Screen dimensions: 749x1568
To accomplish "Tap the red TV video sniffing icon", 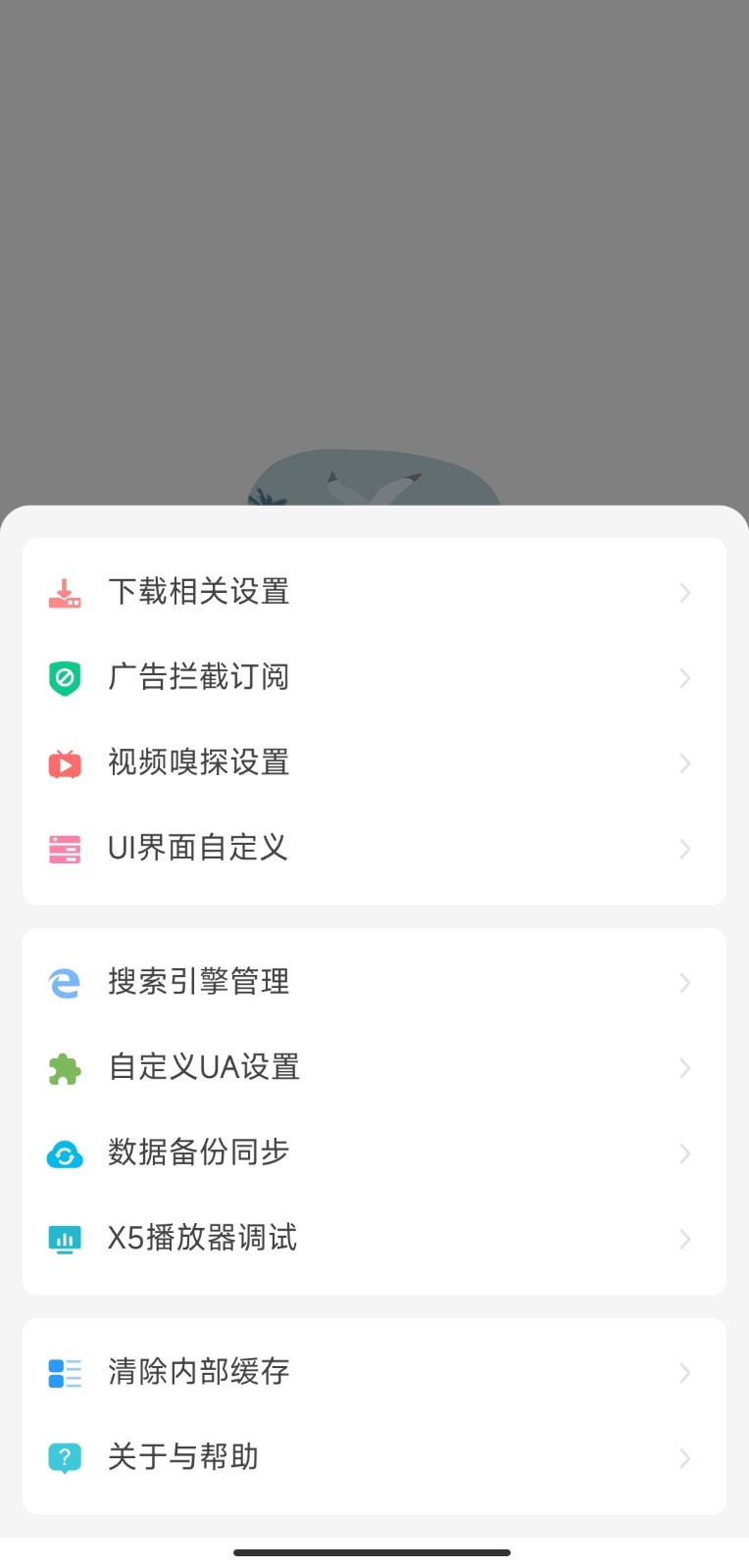I will [64, 763].
